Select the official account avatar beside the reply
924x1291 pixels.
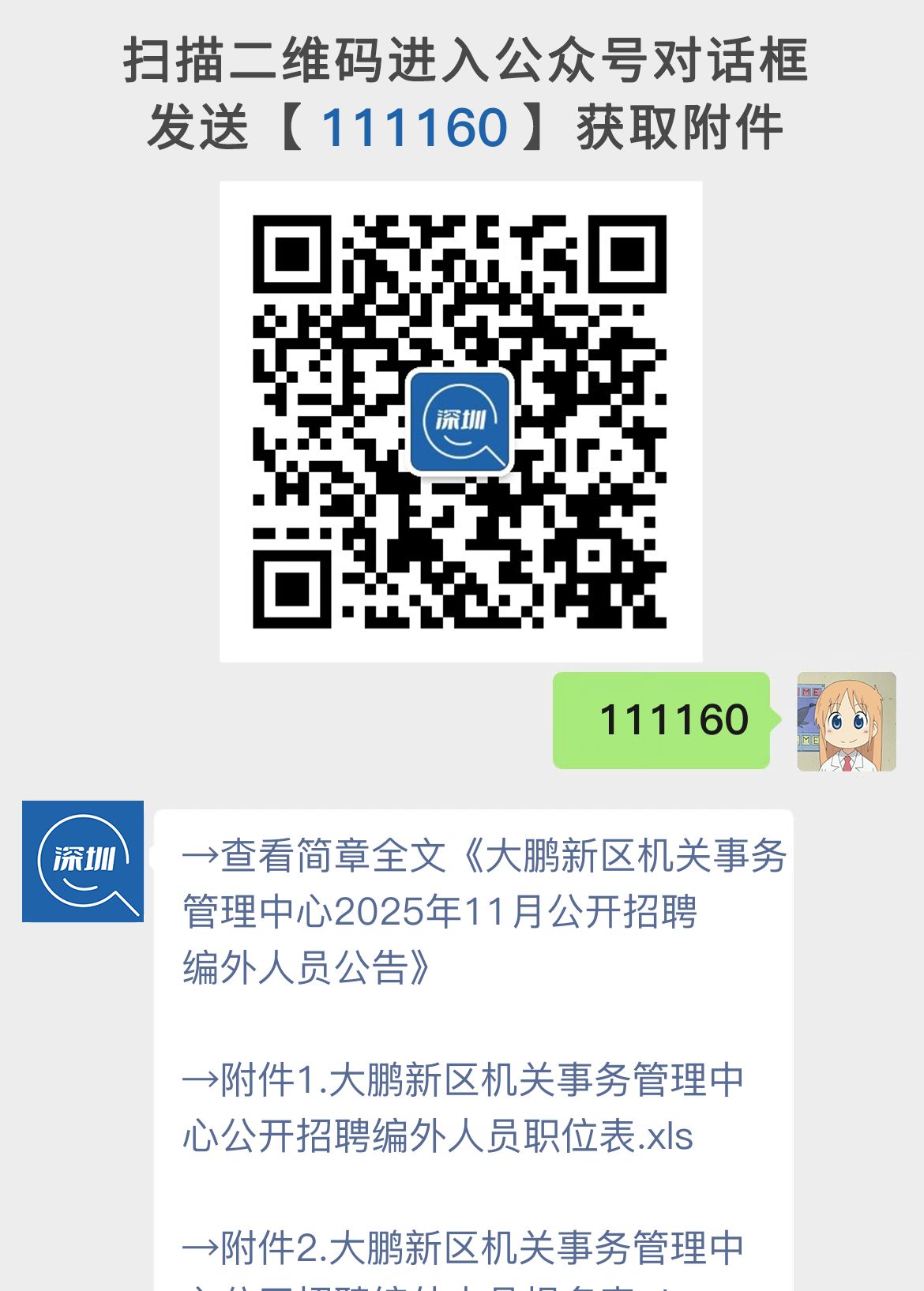tap(84, 860)
